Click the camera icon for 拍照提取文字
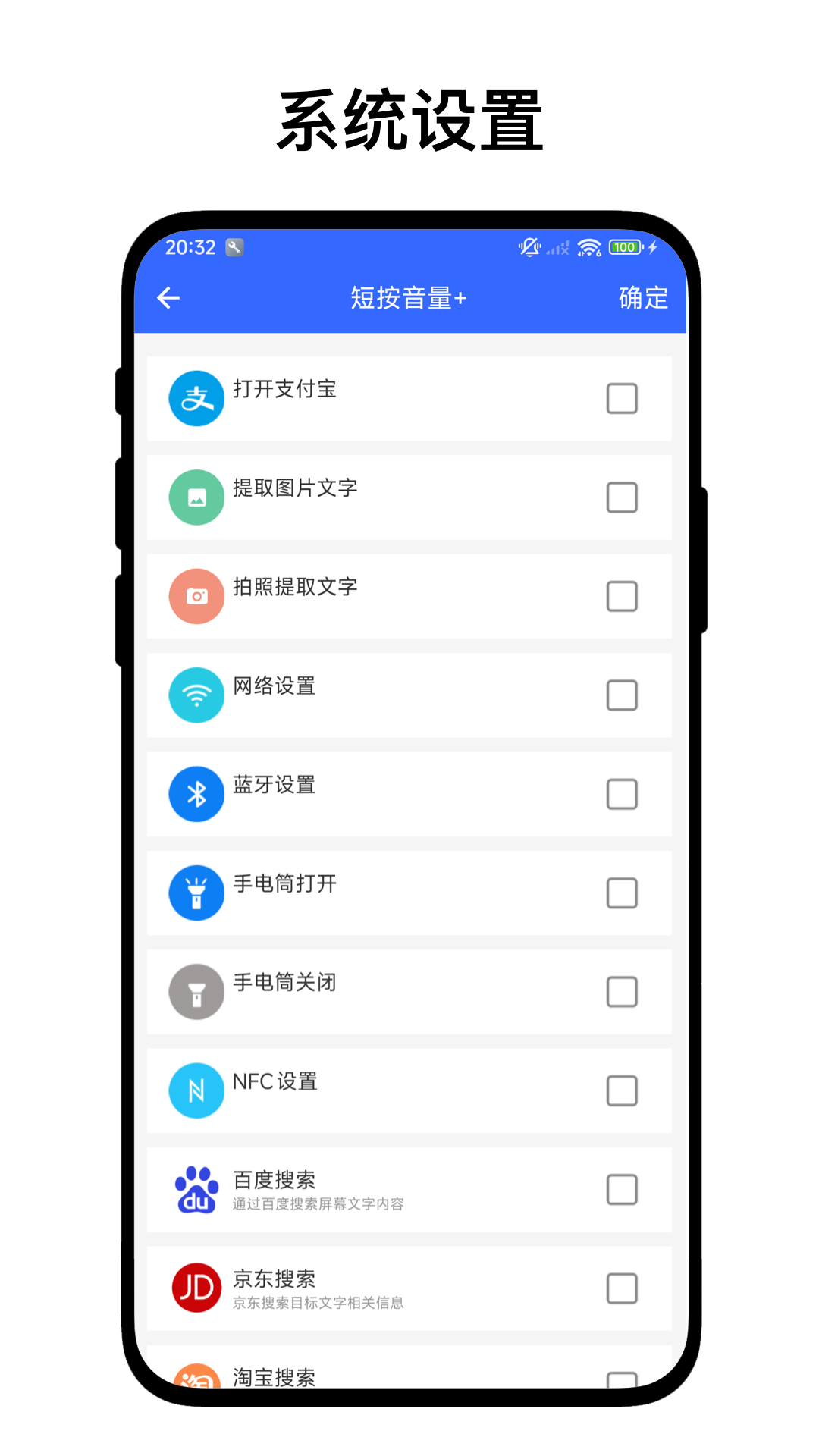819x1456 pixels. click(x=196, y=596)
